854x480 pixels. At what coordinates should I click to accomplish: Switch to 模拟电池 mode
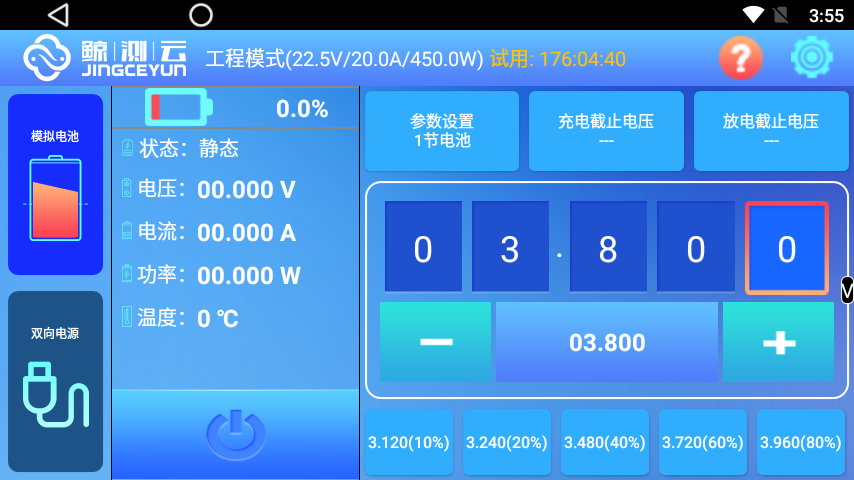[56, 185]
